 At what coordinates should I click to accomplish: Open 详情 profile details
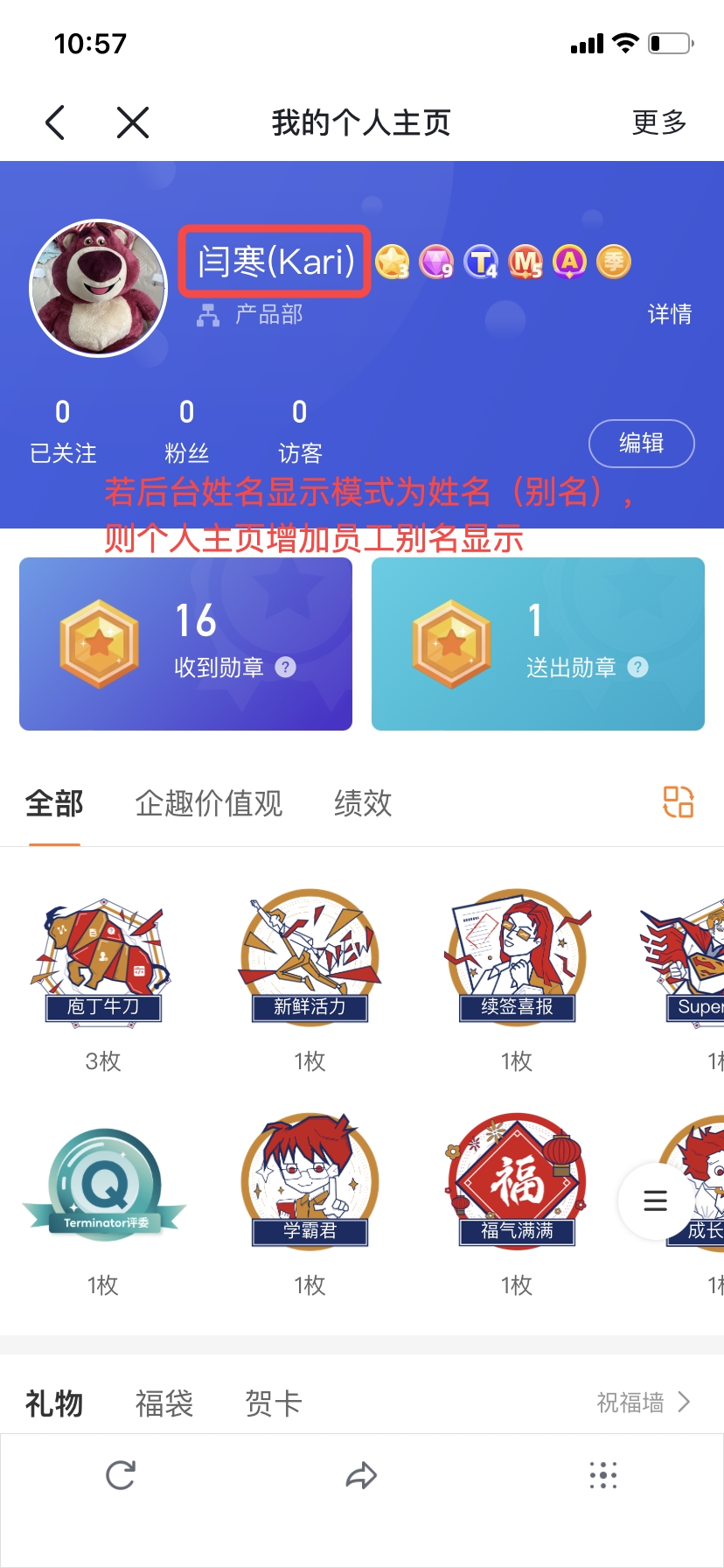pyautogui.click(x=670, y=314)
